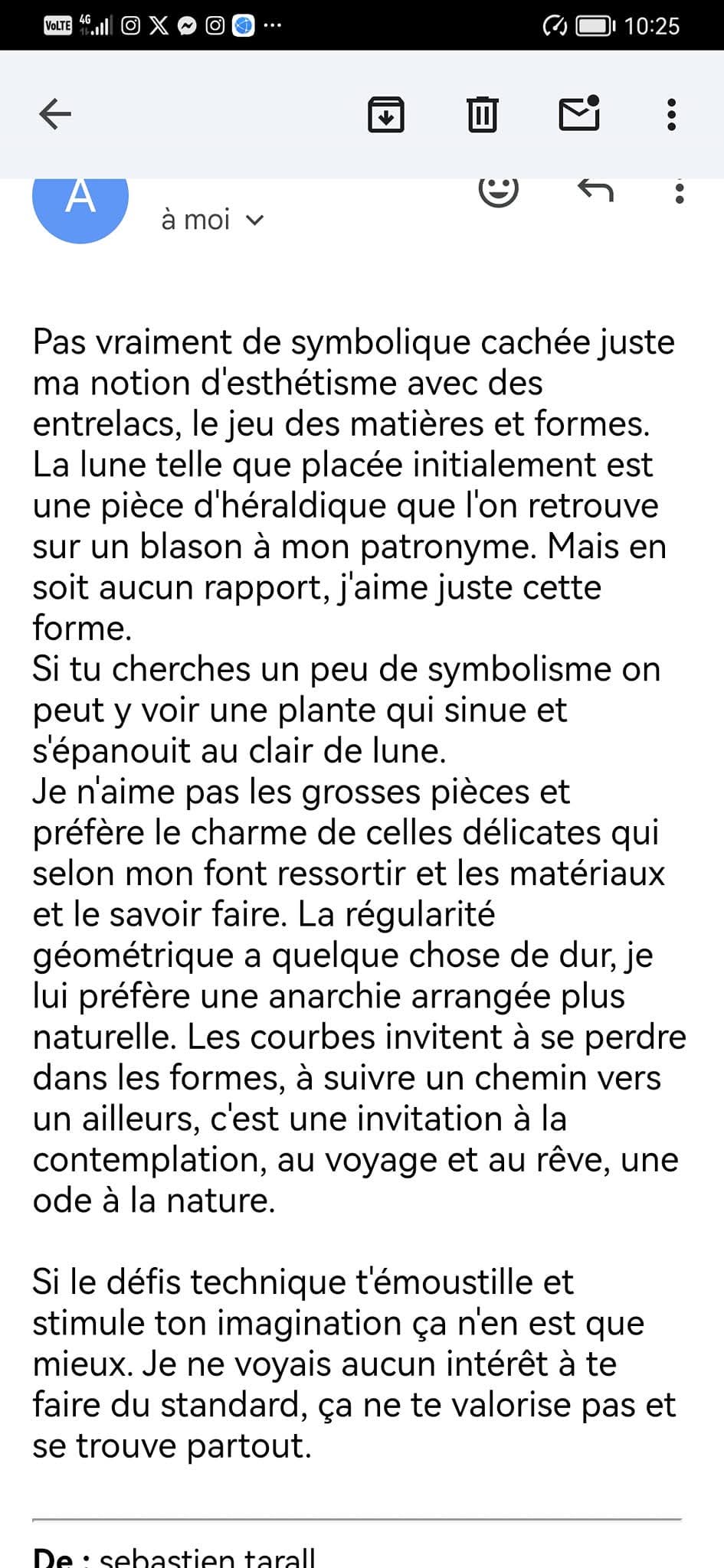Expand the "à moi" recipient details

click(x=212, y=220)
